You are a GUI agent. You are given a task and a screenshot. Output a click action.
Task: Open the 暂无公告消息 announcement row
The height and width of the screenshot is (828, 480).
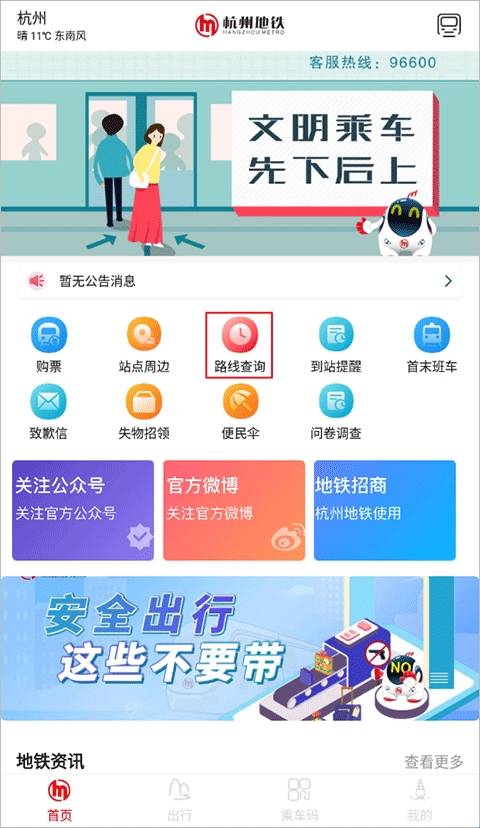pyautogui.click(x=240, y=281)
